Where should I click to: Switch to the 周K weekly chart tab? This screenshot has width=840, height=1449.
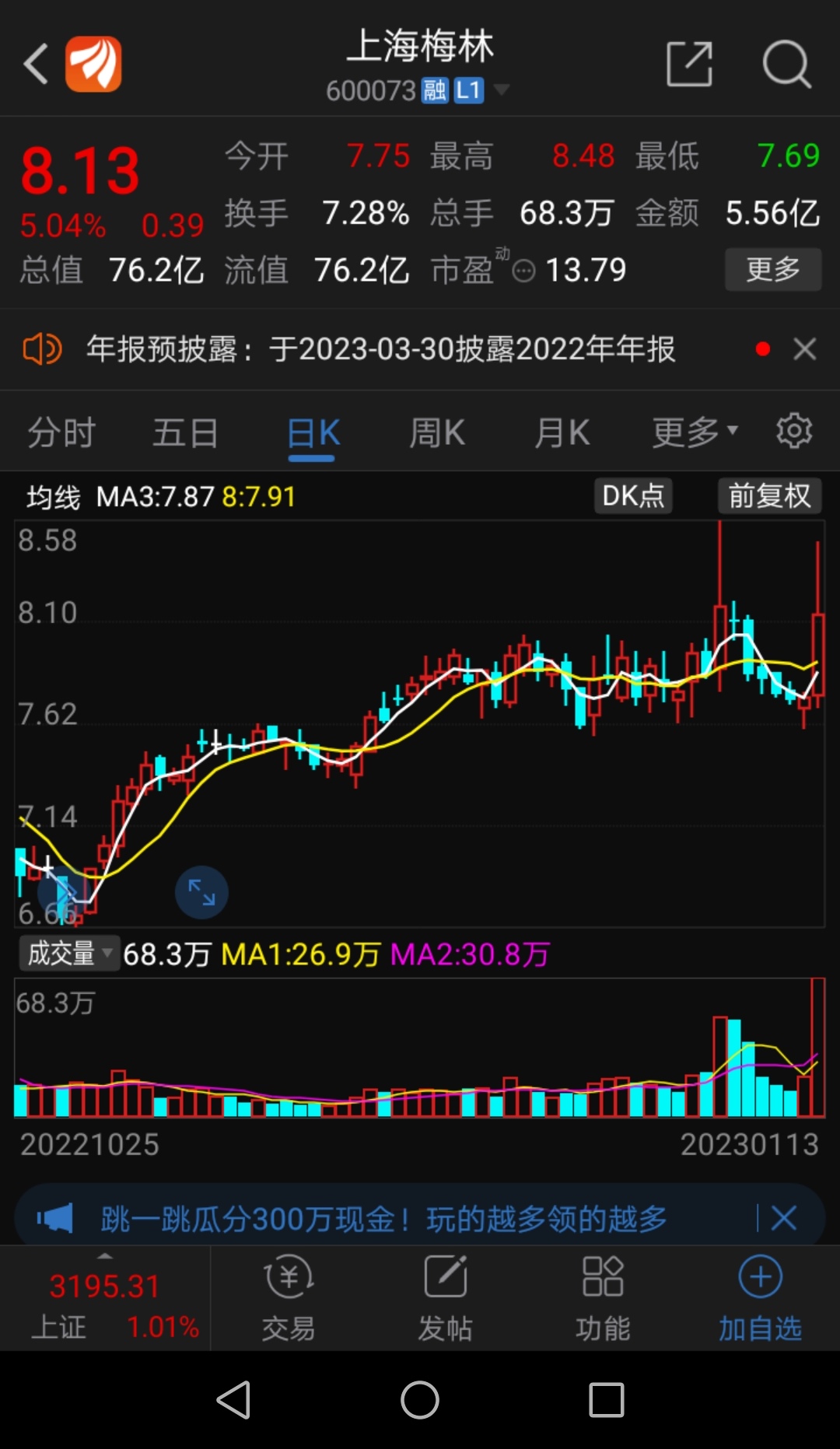(x=437, y=432)
